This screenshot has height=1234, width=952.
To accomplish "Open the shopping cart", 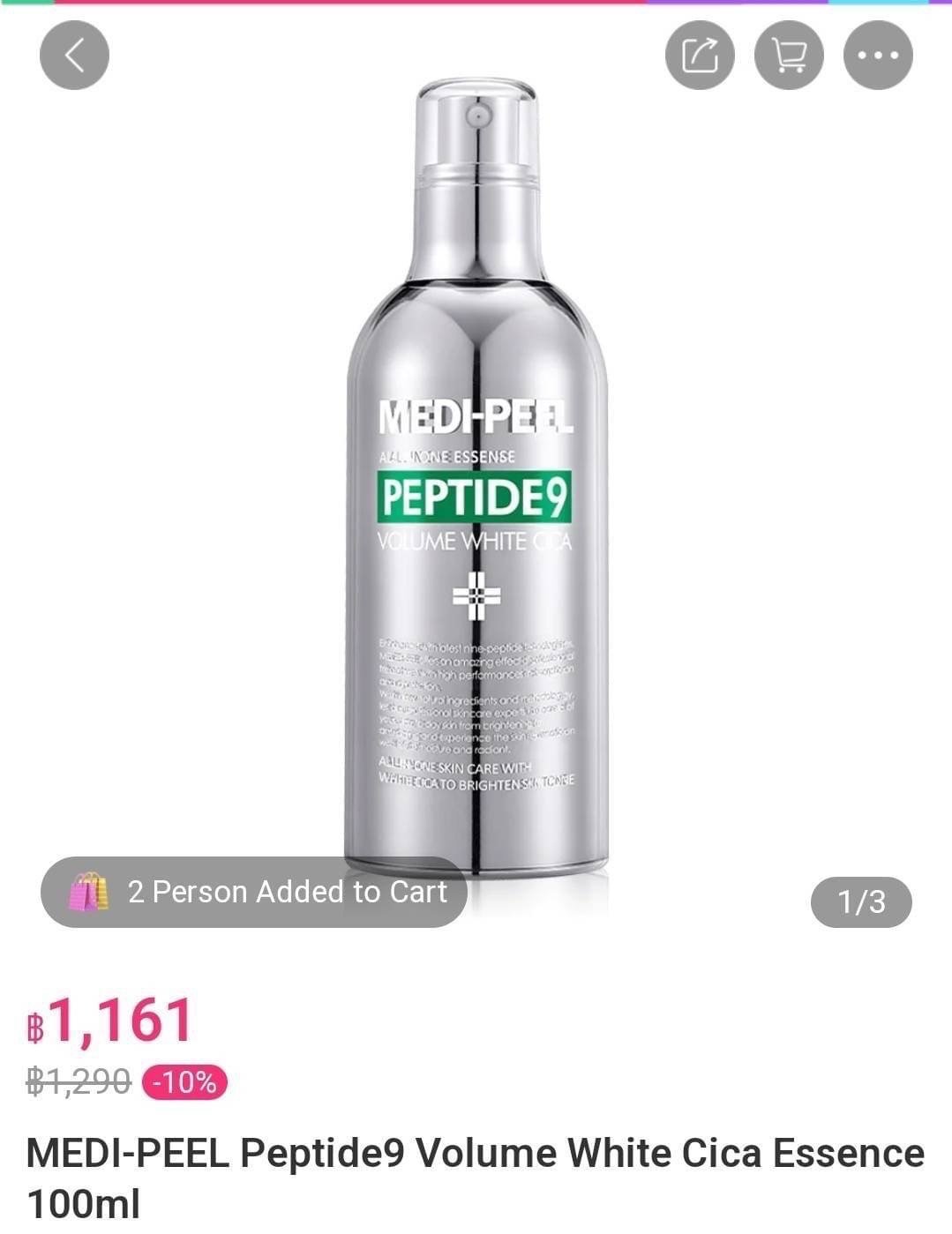I will [789, 56].
